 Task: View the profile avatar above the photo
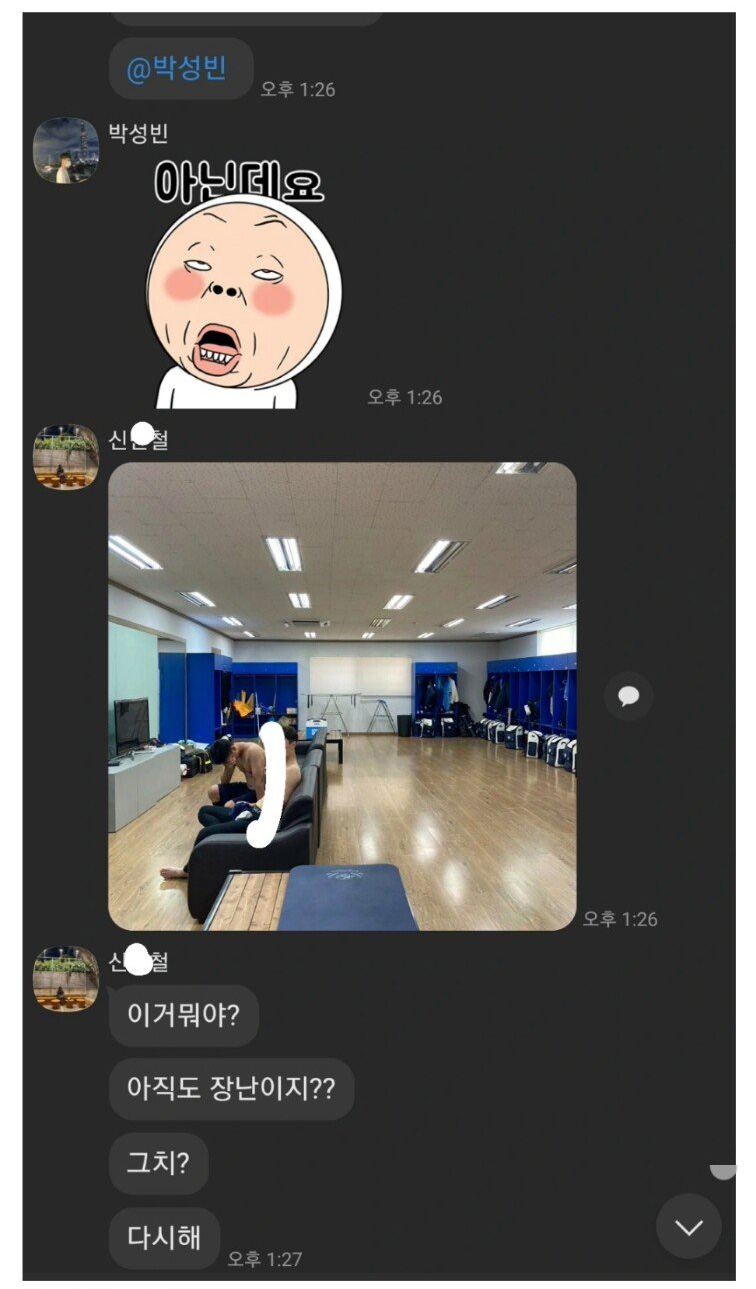click(x=66, y=457)
